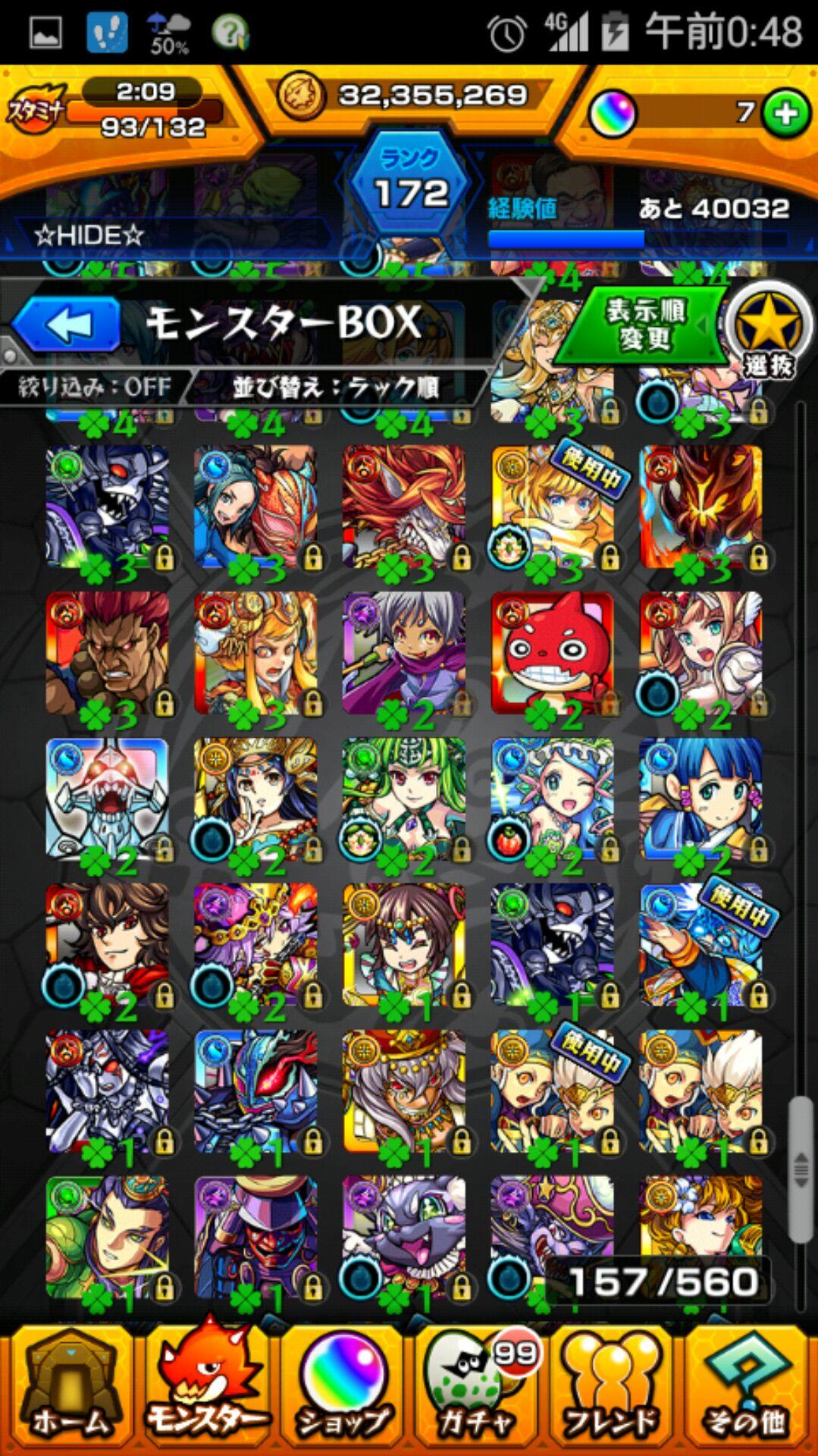The width and height of the screenshot is (818, 1456).
Task: Add orbs with the green plus button
Action: (x=785, y=115)
